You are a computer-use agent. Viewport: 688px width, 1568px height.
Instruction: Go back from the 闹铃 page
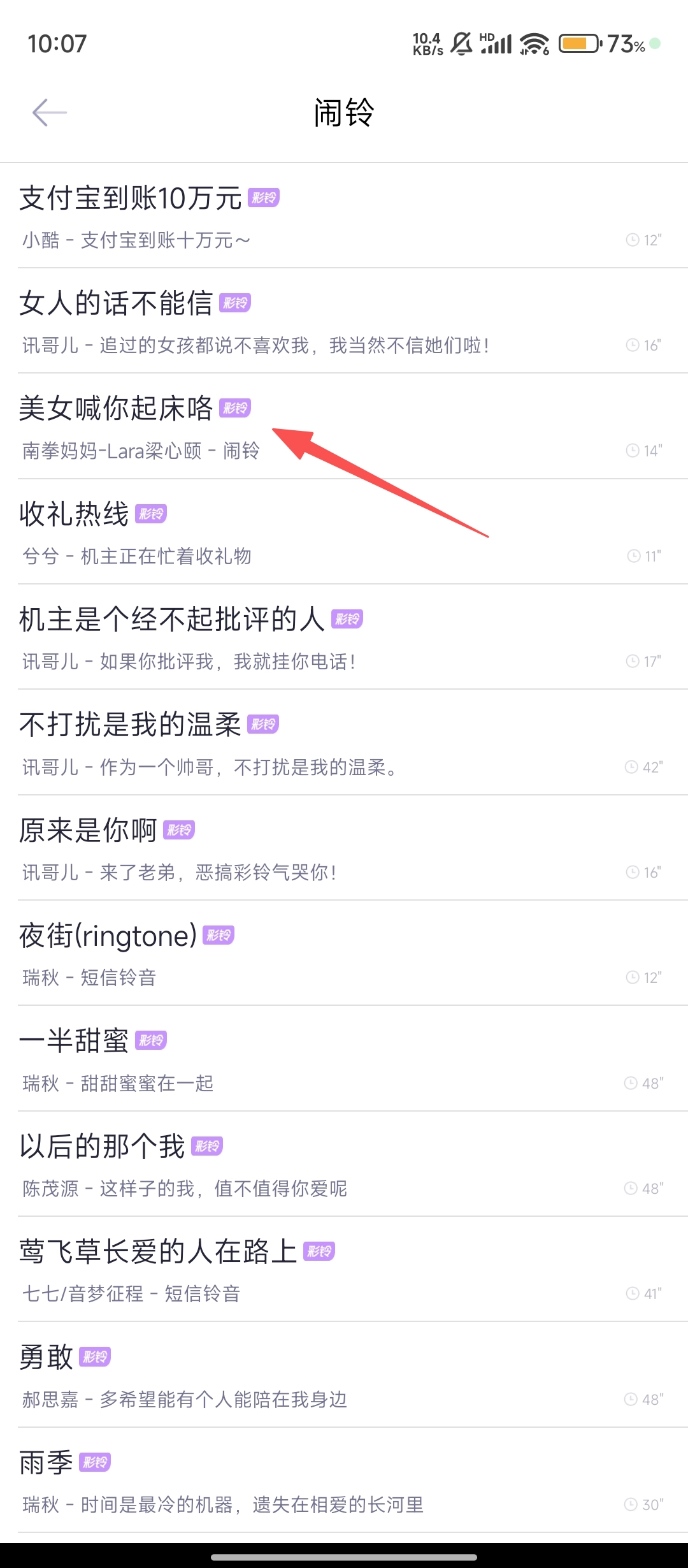pyautogui.click(x=49, y=113)
